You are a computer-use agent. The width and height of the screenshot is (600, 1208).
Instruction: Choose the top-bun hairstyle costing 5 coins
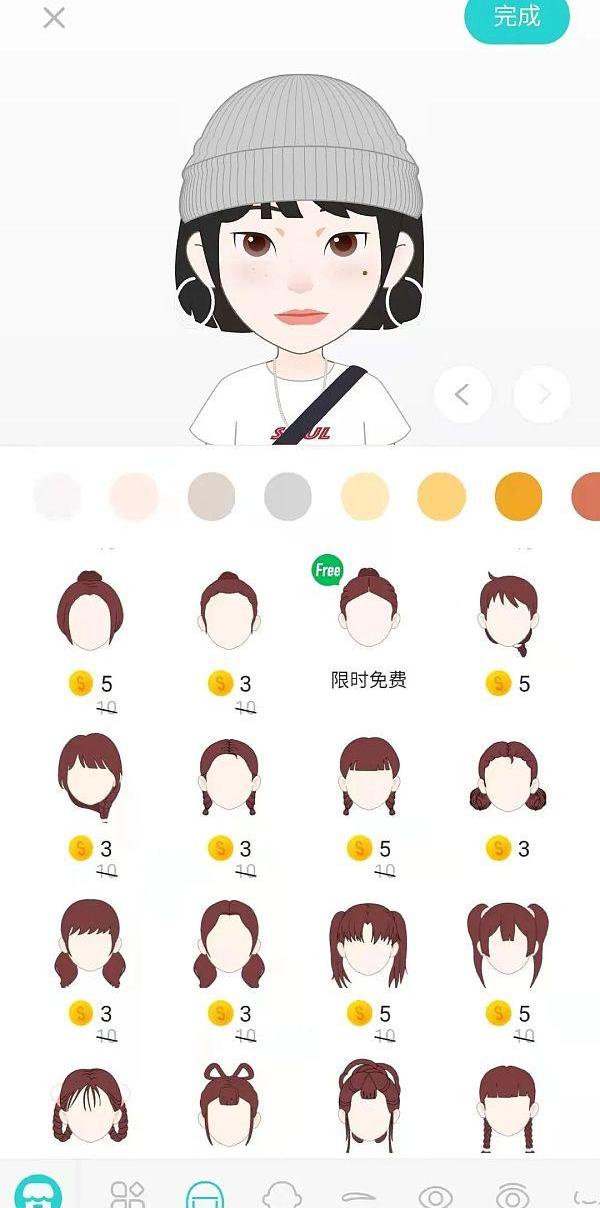coord(90,612)
